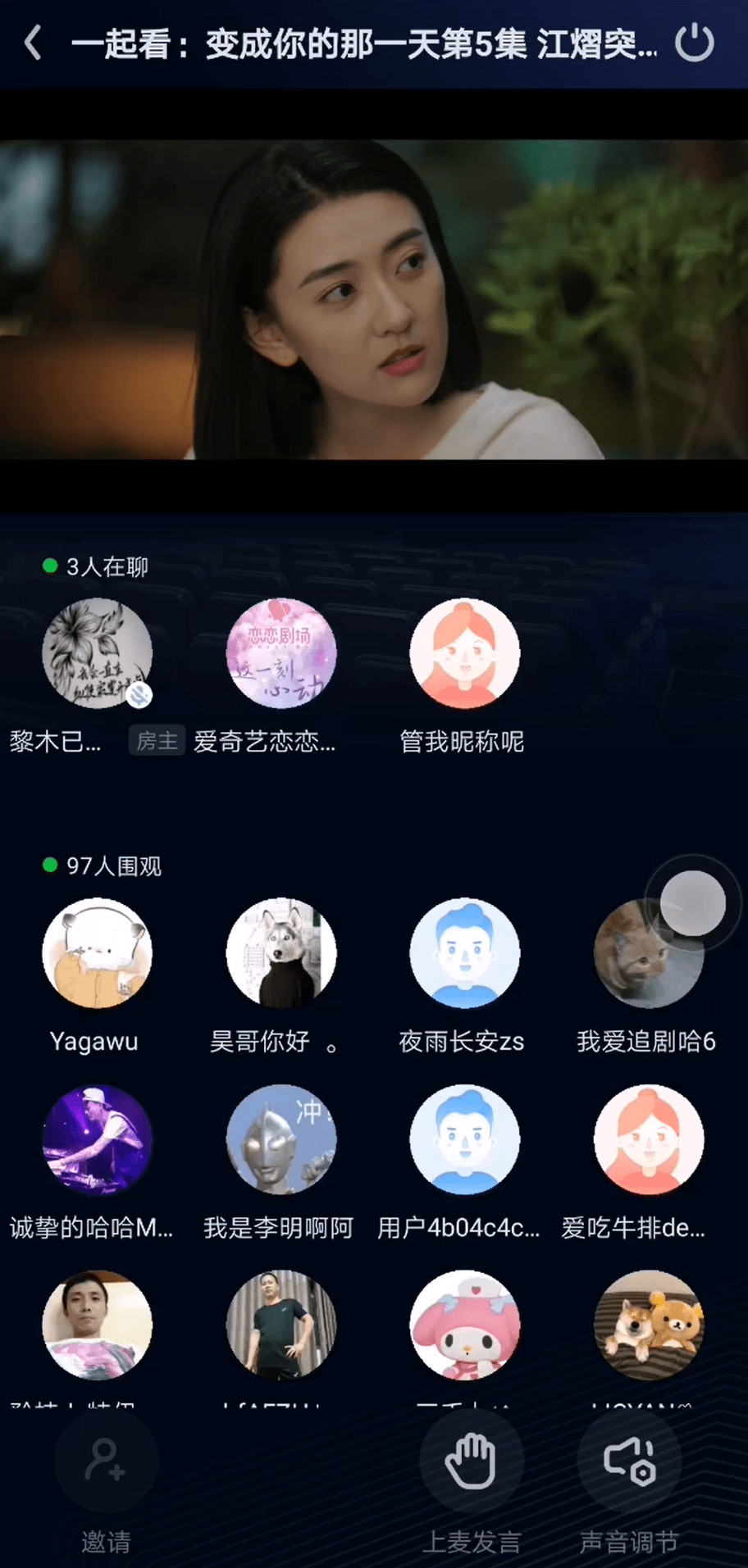Open Yagawu's profile avatar
This screenshot has height=1568, width=748.
[97, 953]
